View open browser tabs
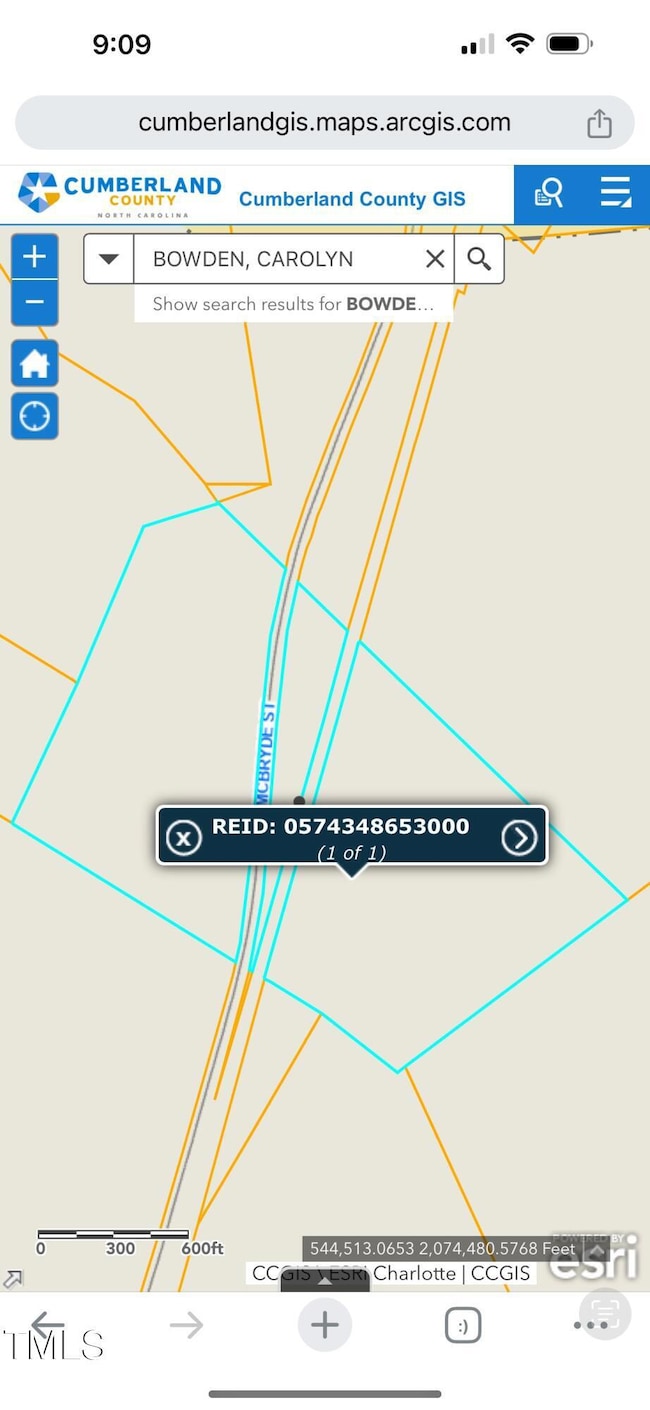 [x=462, y=1326]
